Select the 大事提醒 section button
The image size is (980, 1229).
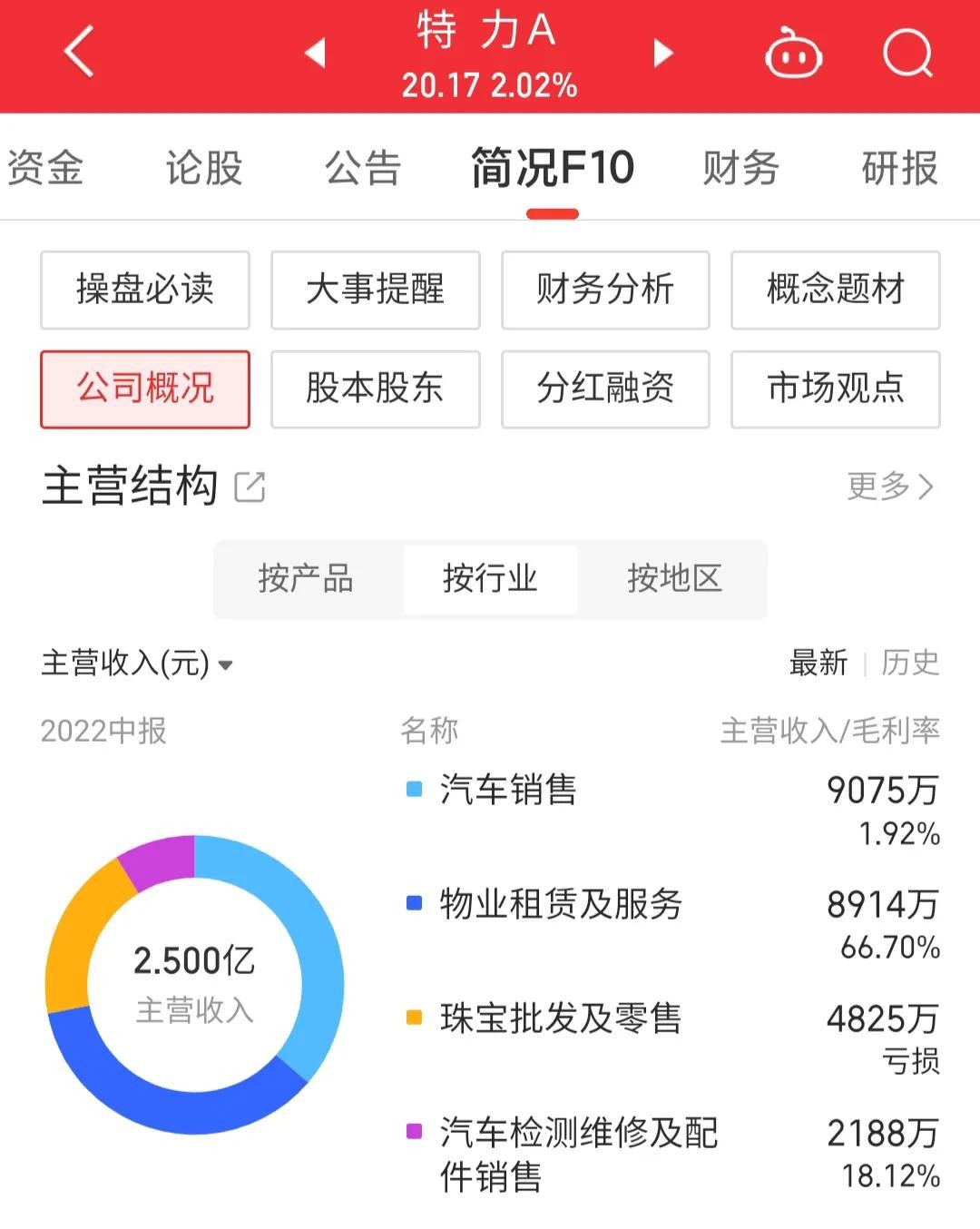(375, 290)
